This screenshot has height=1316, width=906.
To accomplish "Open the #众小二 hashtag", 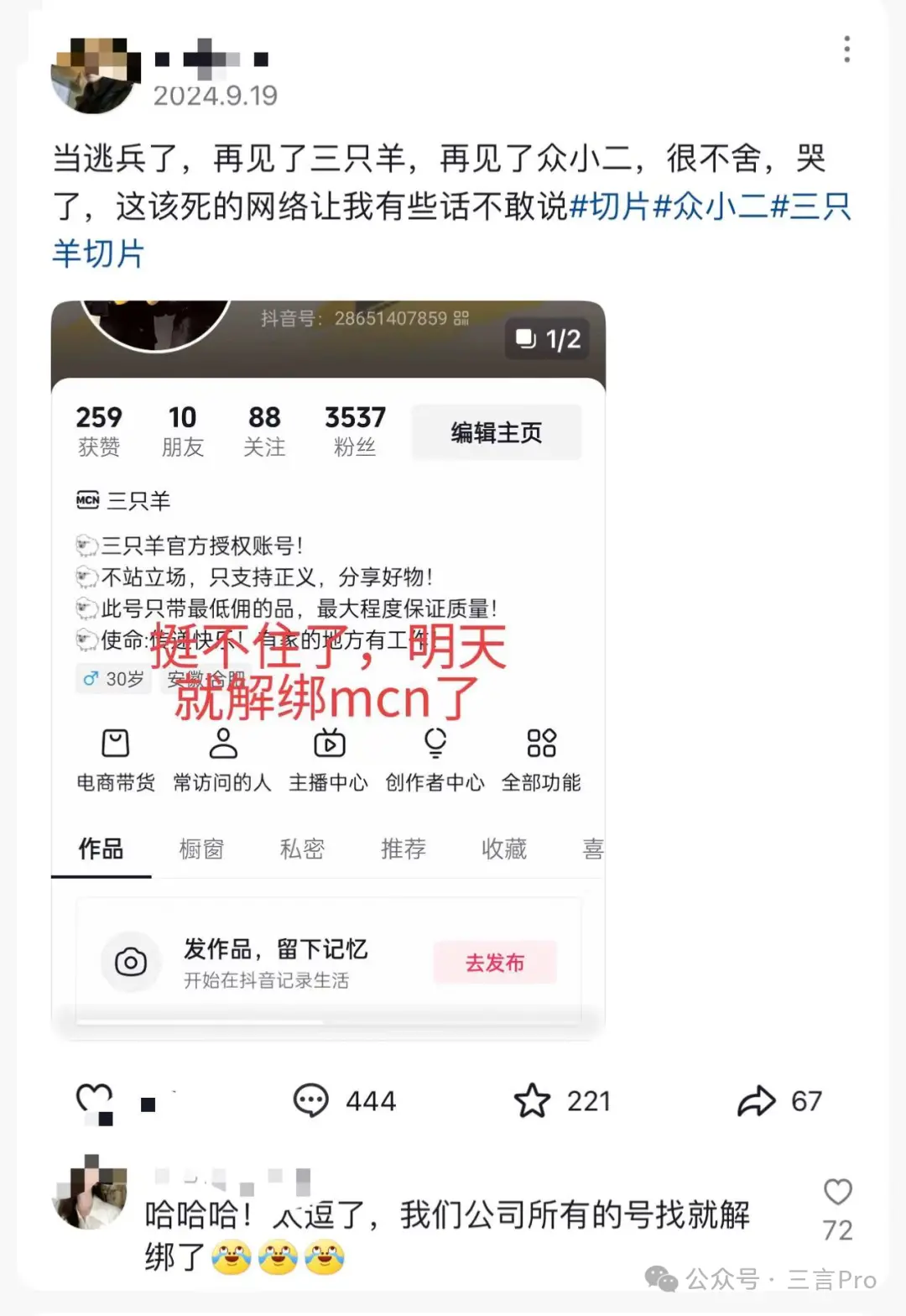I will pyautogui.click(x=710, y=206).
